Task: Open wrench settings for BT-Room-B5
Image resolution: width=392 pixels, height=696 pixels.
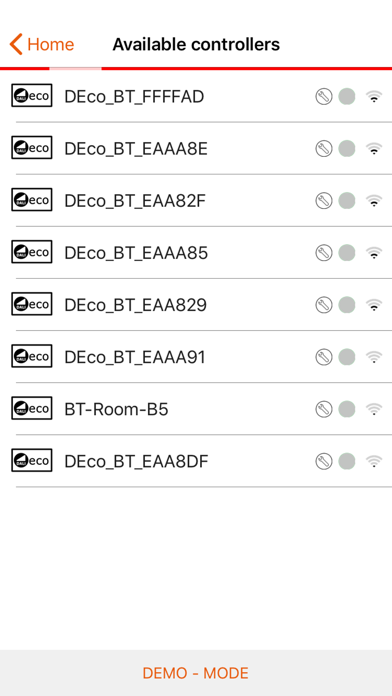Action: click(324, 409)
